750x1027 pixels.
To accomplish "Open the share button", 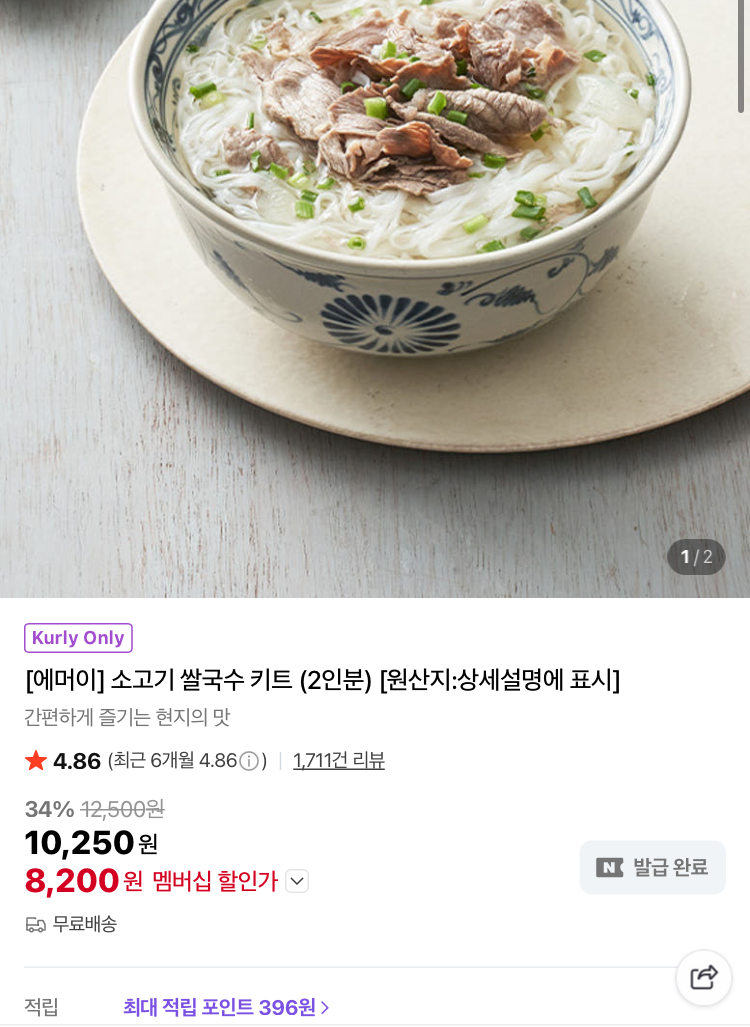I will point(704,977).
